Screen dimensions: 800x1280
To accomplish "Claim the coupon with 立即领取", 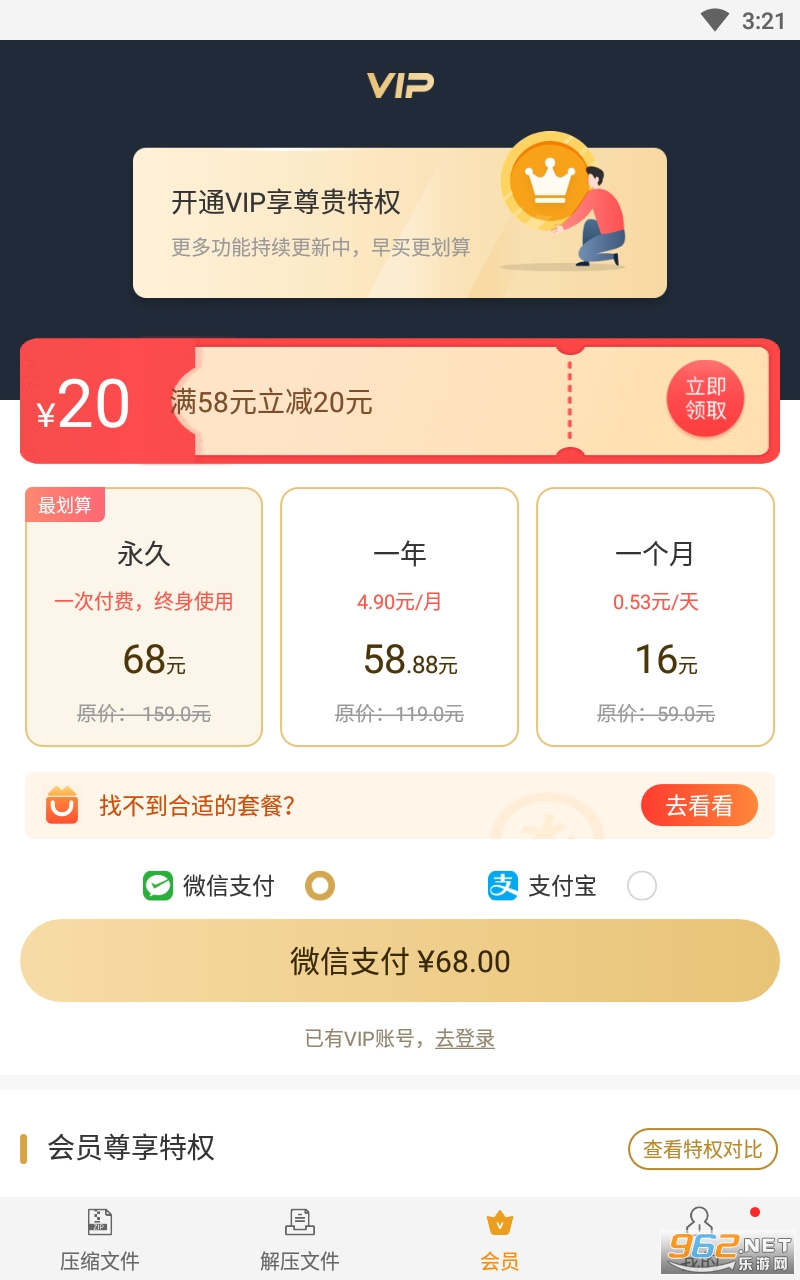I will (x=705, y=399).
